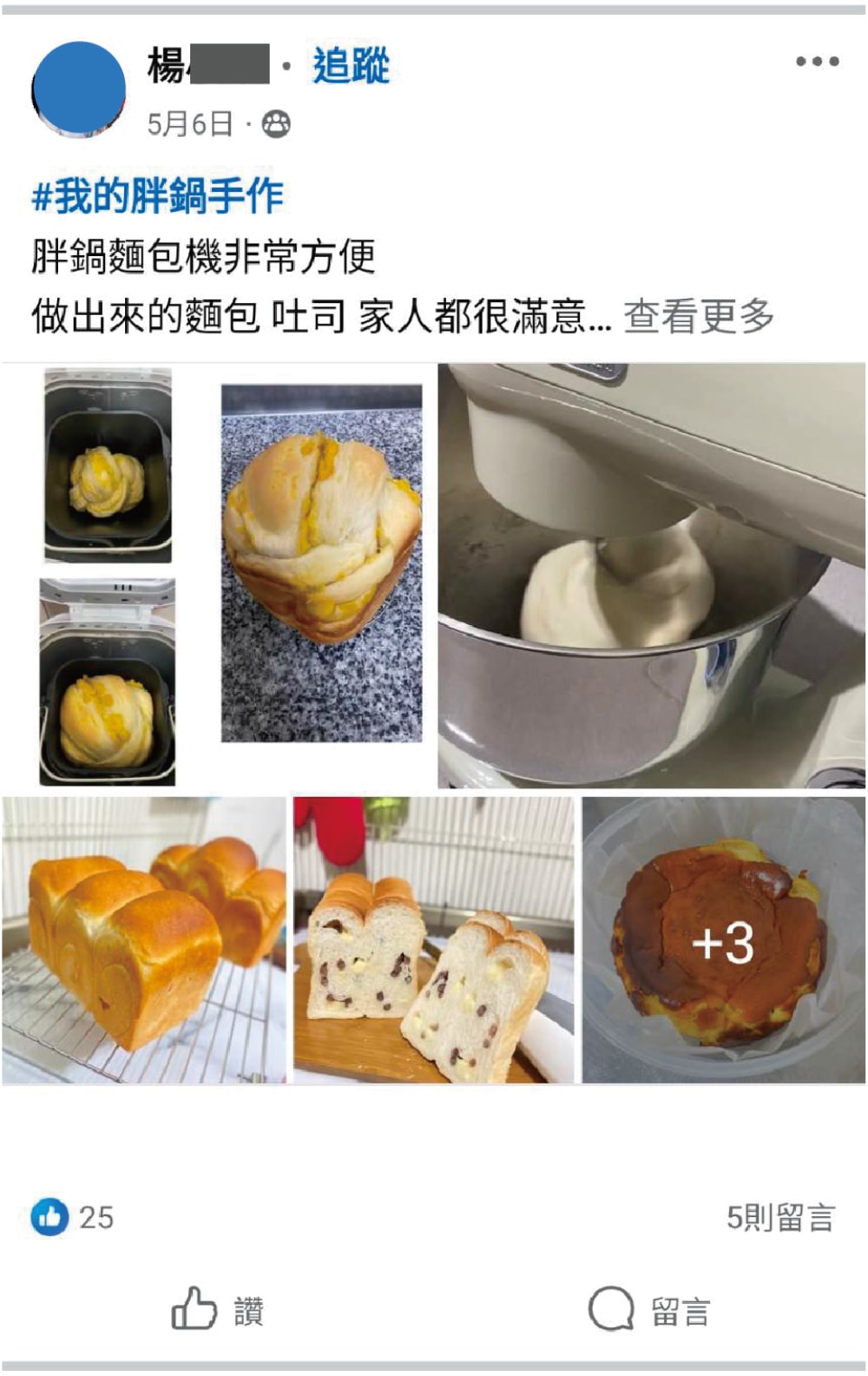Like this post with 讚
This screenshot has width=868, height=1376.
[217, 1309]
